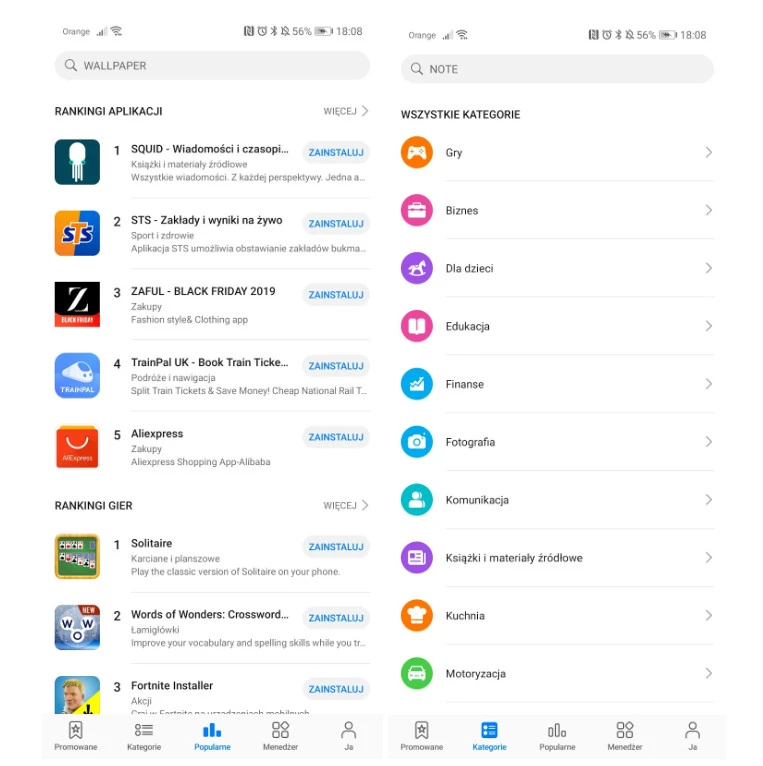
Task: Open Words of Wonders game details
Action: coord(209,615)
